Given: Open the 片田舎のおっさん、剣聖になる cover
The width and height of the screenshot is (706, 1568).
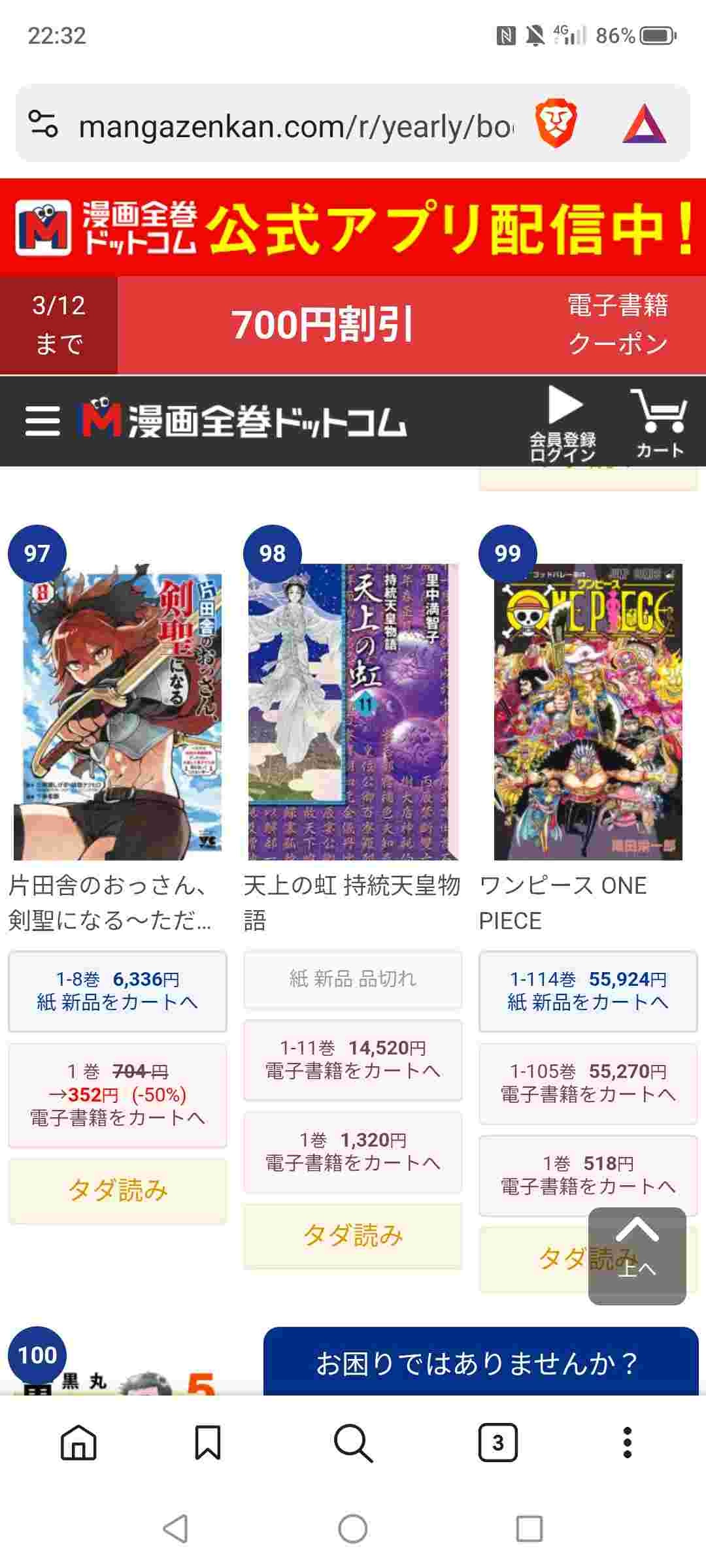Looking at the screenshot, I should coord(118,711).
